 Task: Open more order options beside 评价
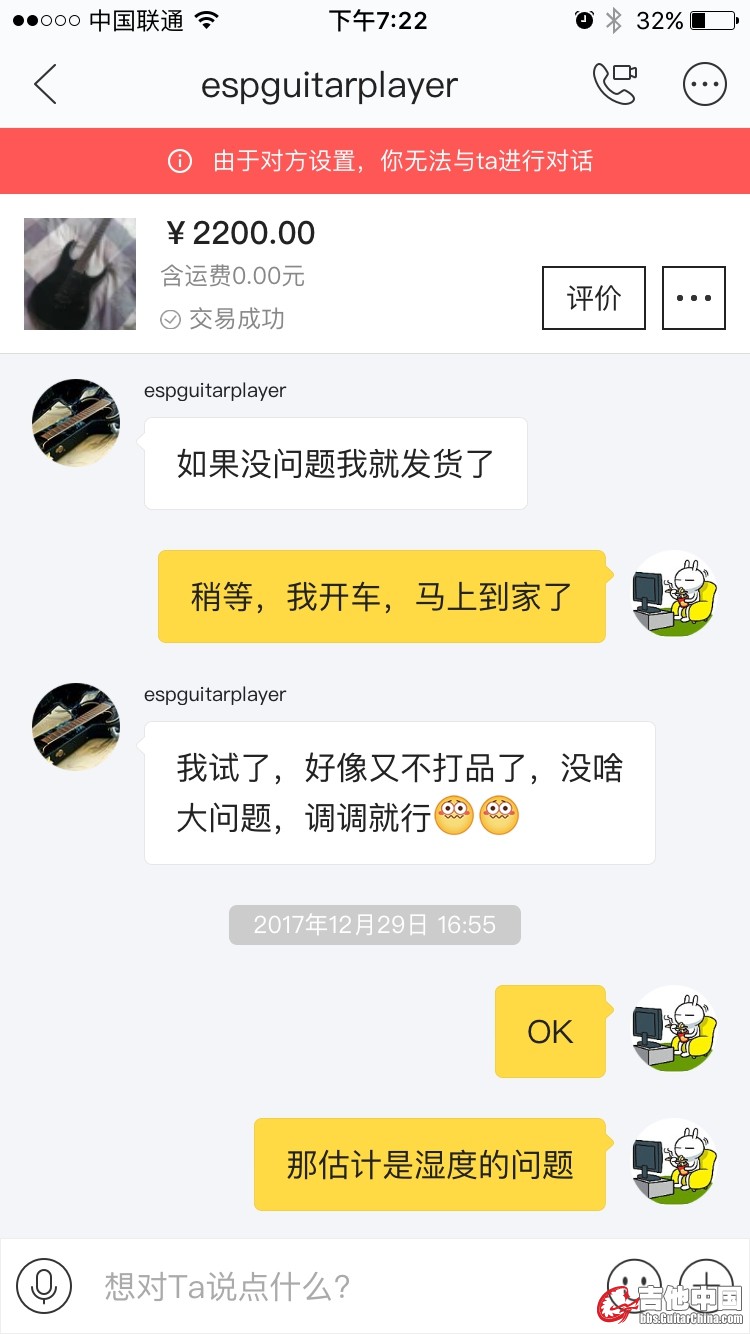click(694, 298)
